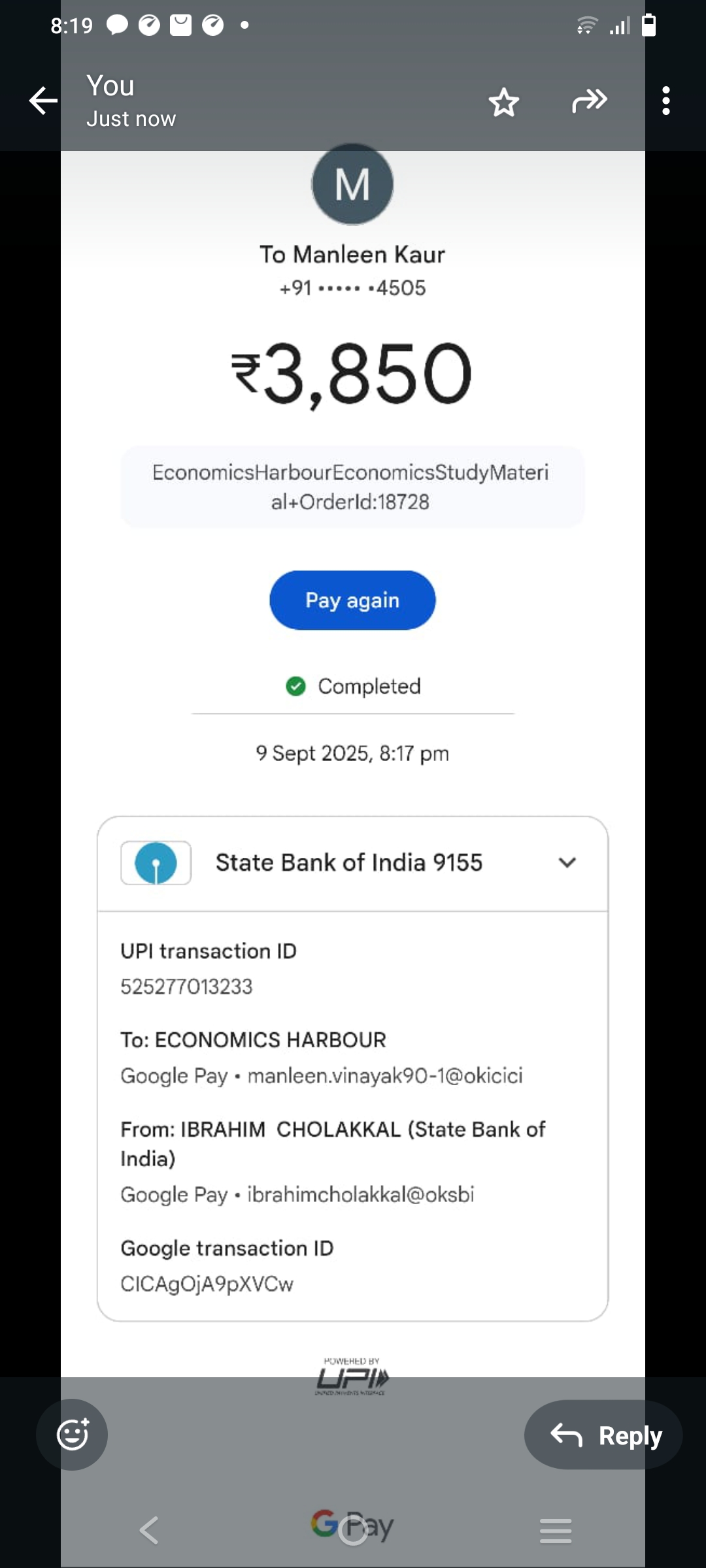This screenshot has width=706, height=1568.
Task: Star this image message
Action: 503,102
